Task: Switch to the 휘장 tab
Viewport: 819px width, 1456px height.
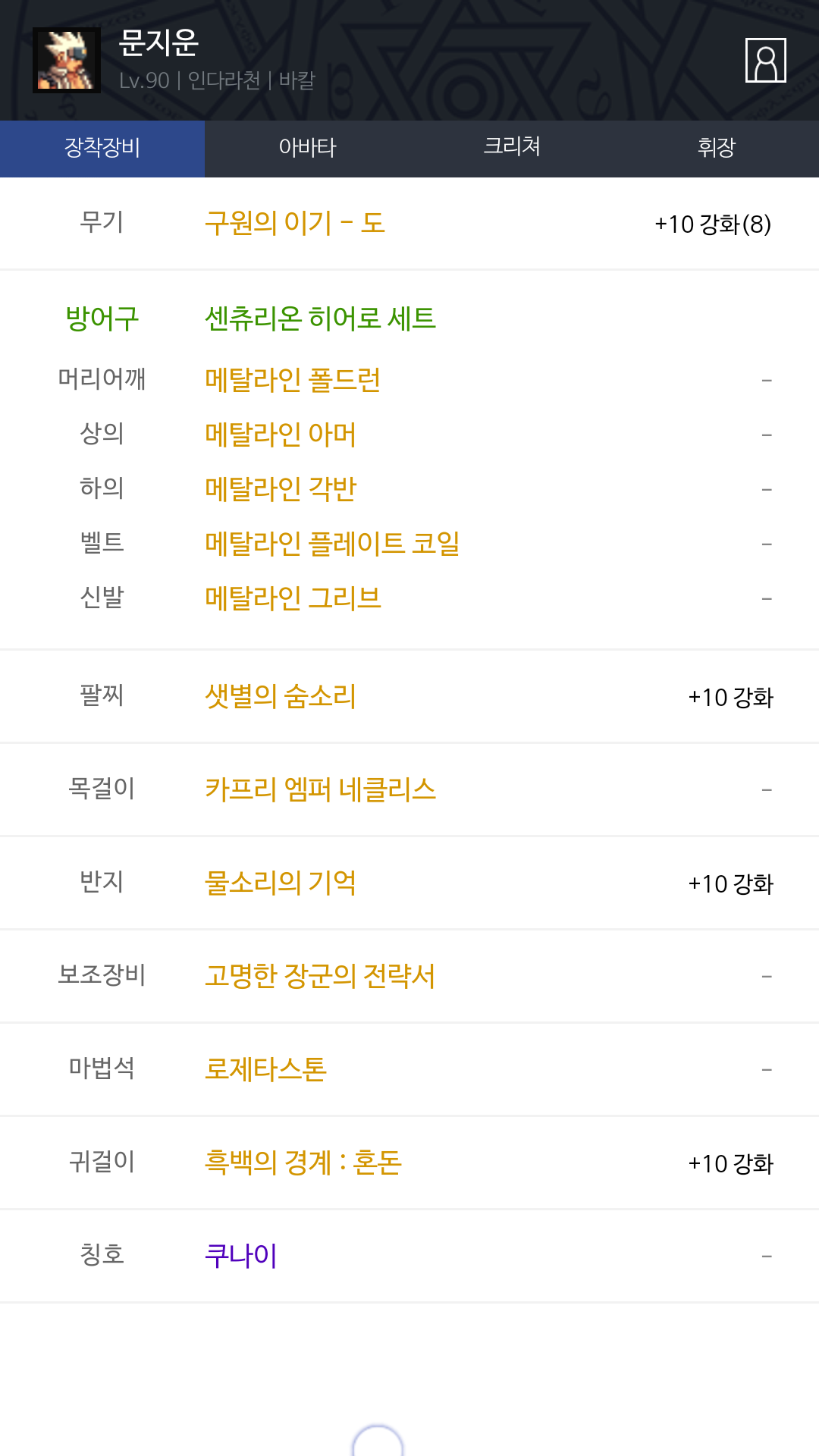Action: click(717, 149)
